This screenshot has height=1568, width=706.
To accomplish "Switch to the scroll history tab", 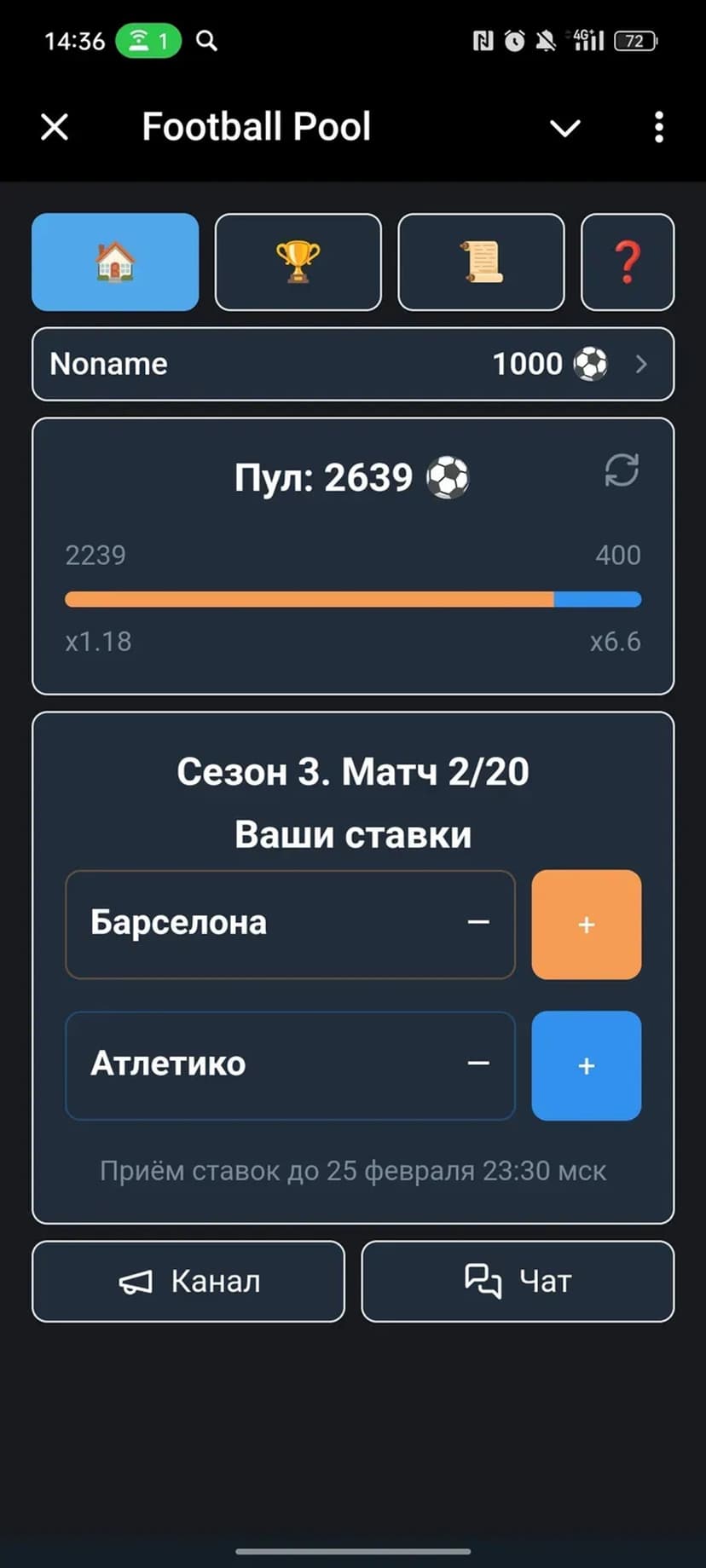I will tap(481, 262).
